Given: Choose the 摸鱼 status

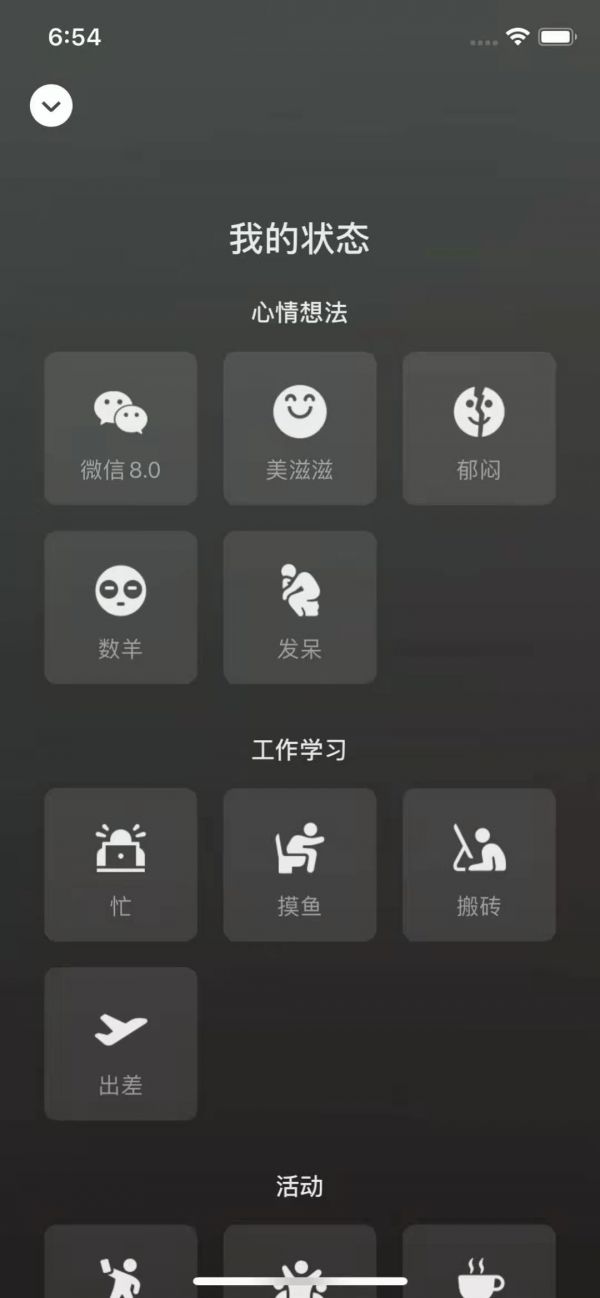Looking at the screenshot, I should (x=299, y=864).
